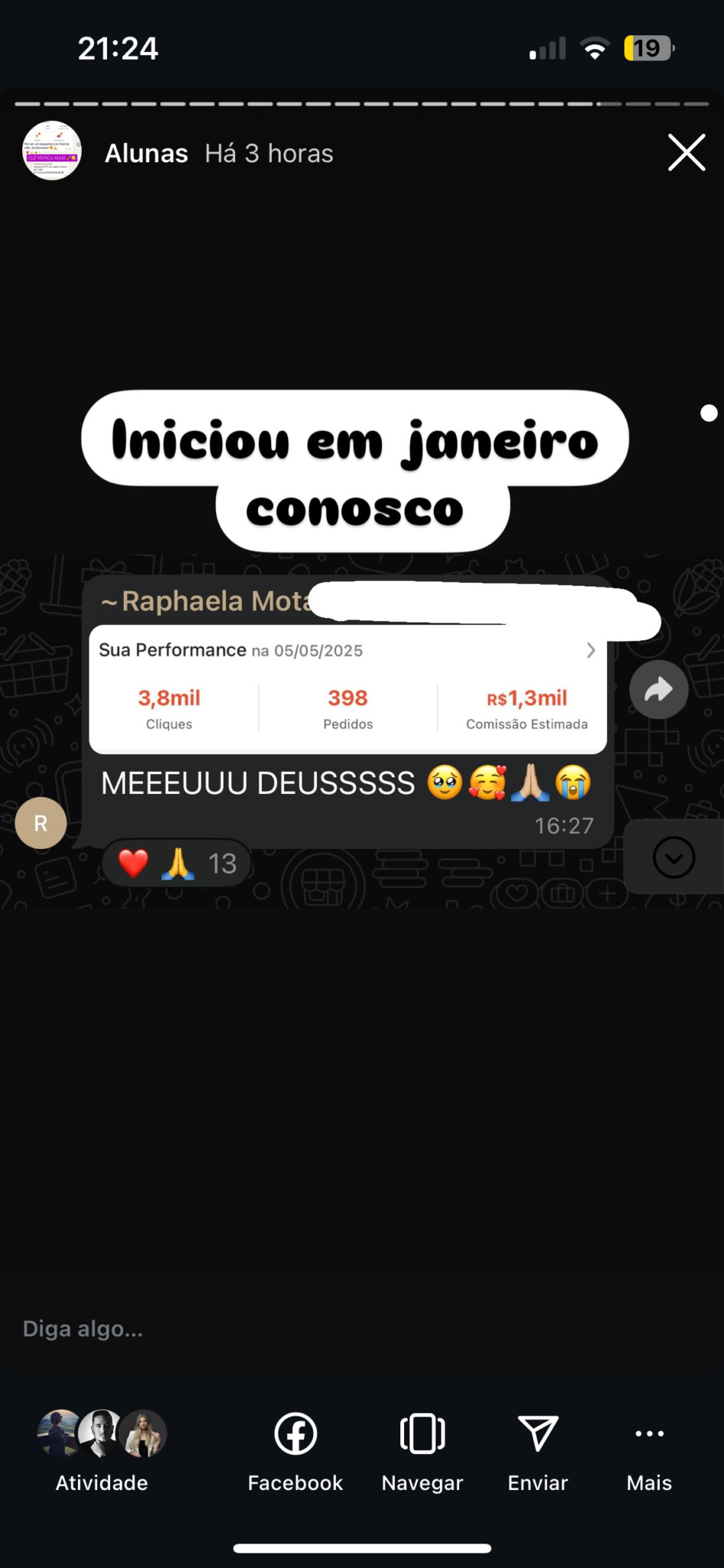Open the Mais options menu
This screenshot has height=1568, width=724.
click(x=649, y=1449)
